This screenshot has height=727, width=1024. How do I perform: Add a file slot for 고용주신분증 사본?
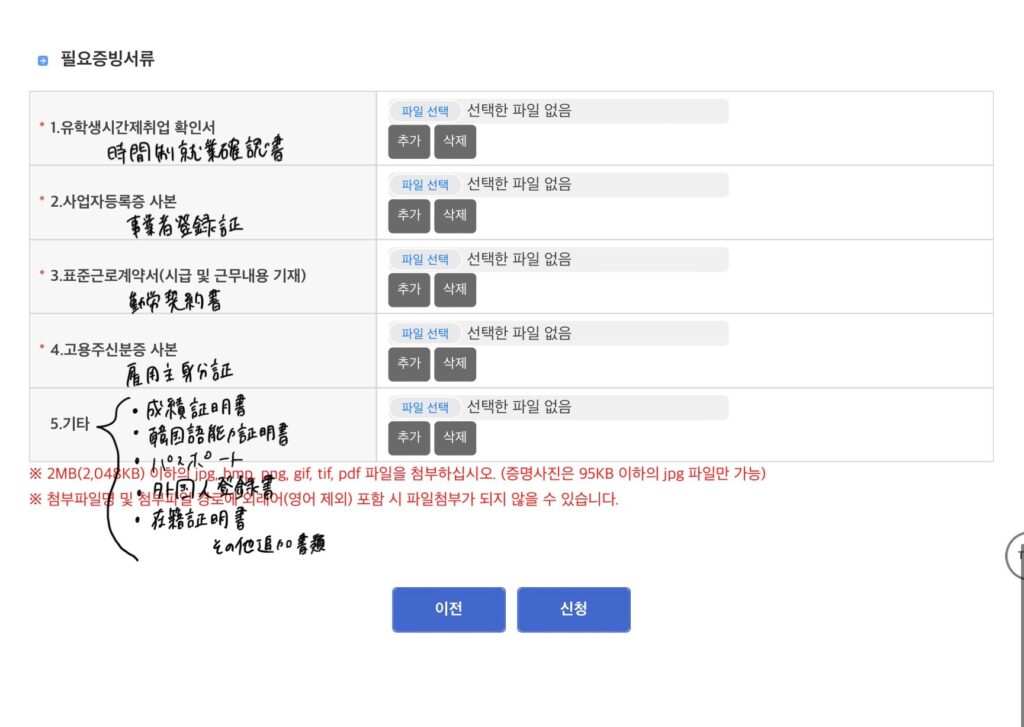(x=409, y=364)
